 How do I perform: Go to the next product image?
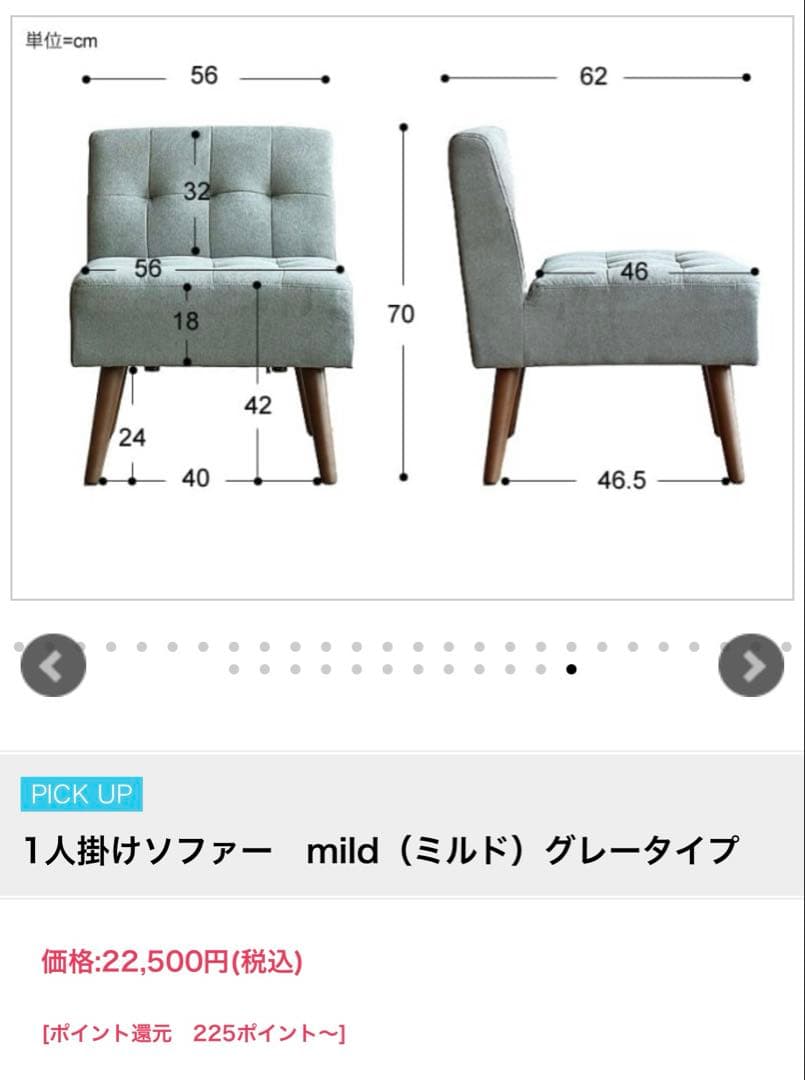pyautogui.click(x=751, y=665)
